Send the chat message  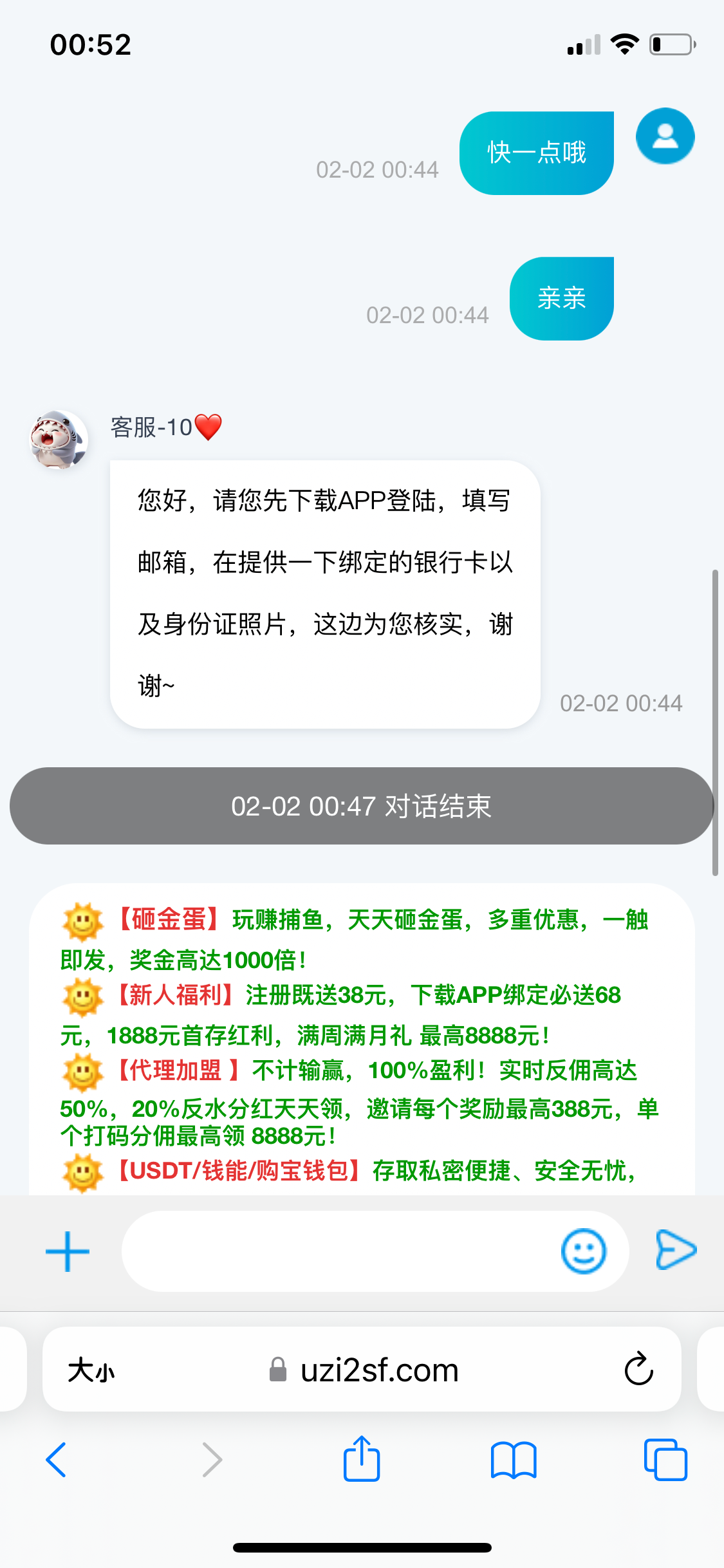click(676, 1250)
